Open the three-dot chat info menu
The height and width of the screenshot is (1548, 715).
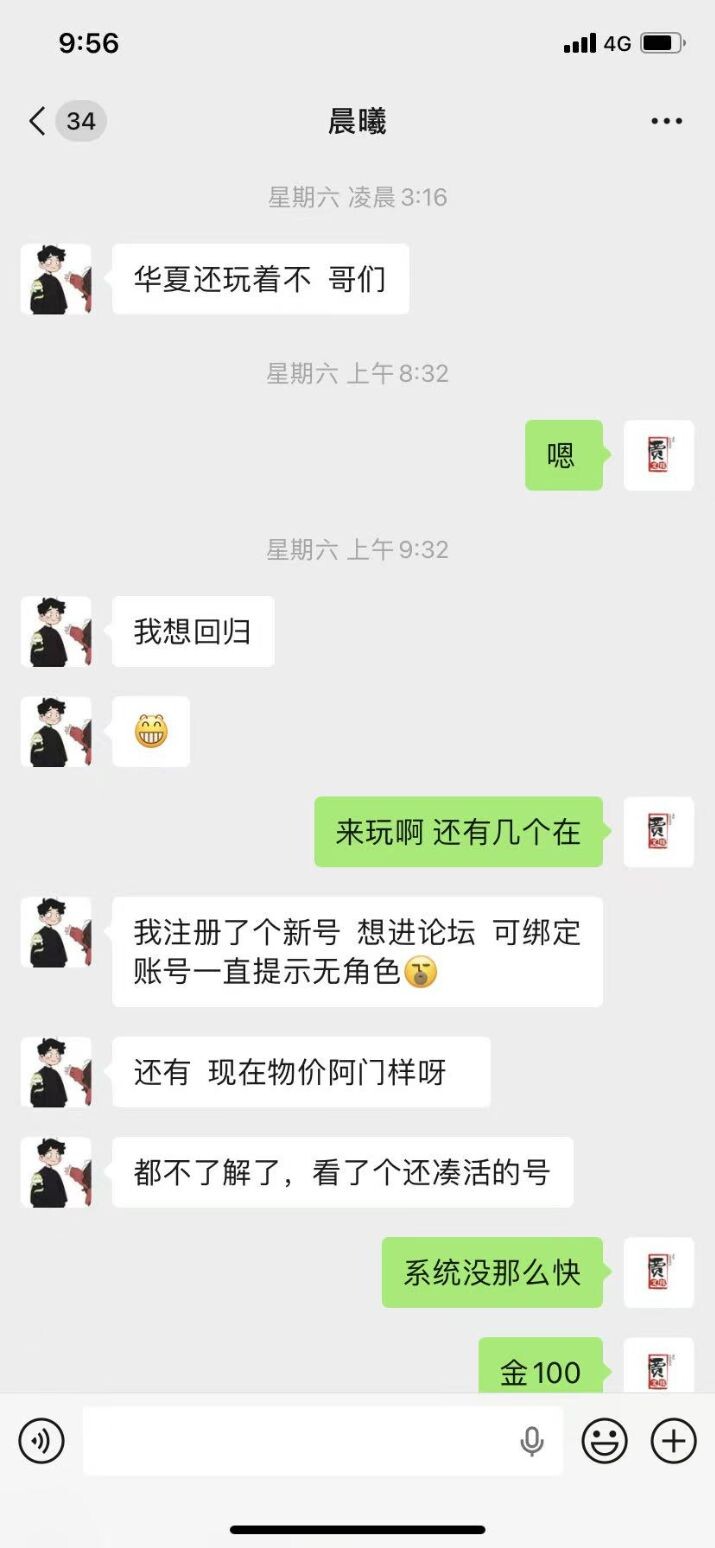[666, 122]
